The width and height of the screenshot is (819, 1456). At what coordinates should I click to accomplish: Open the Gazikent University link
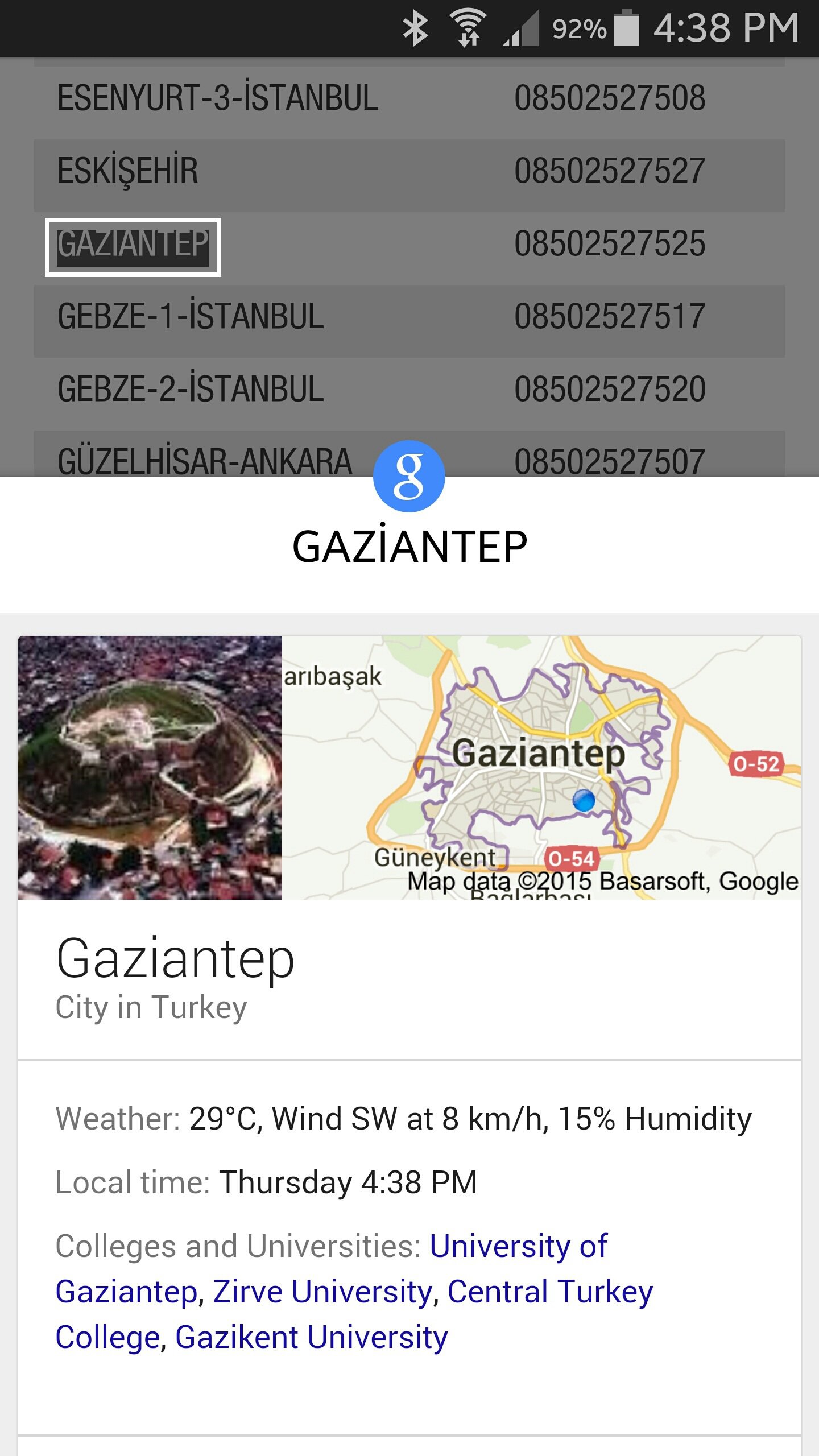point(311,1337)
